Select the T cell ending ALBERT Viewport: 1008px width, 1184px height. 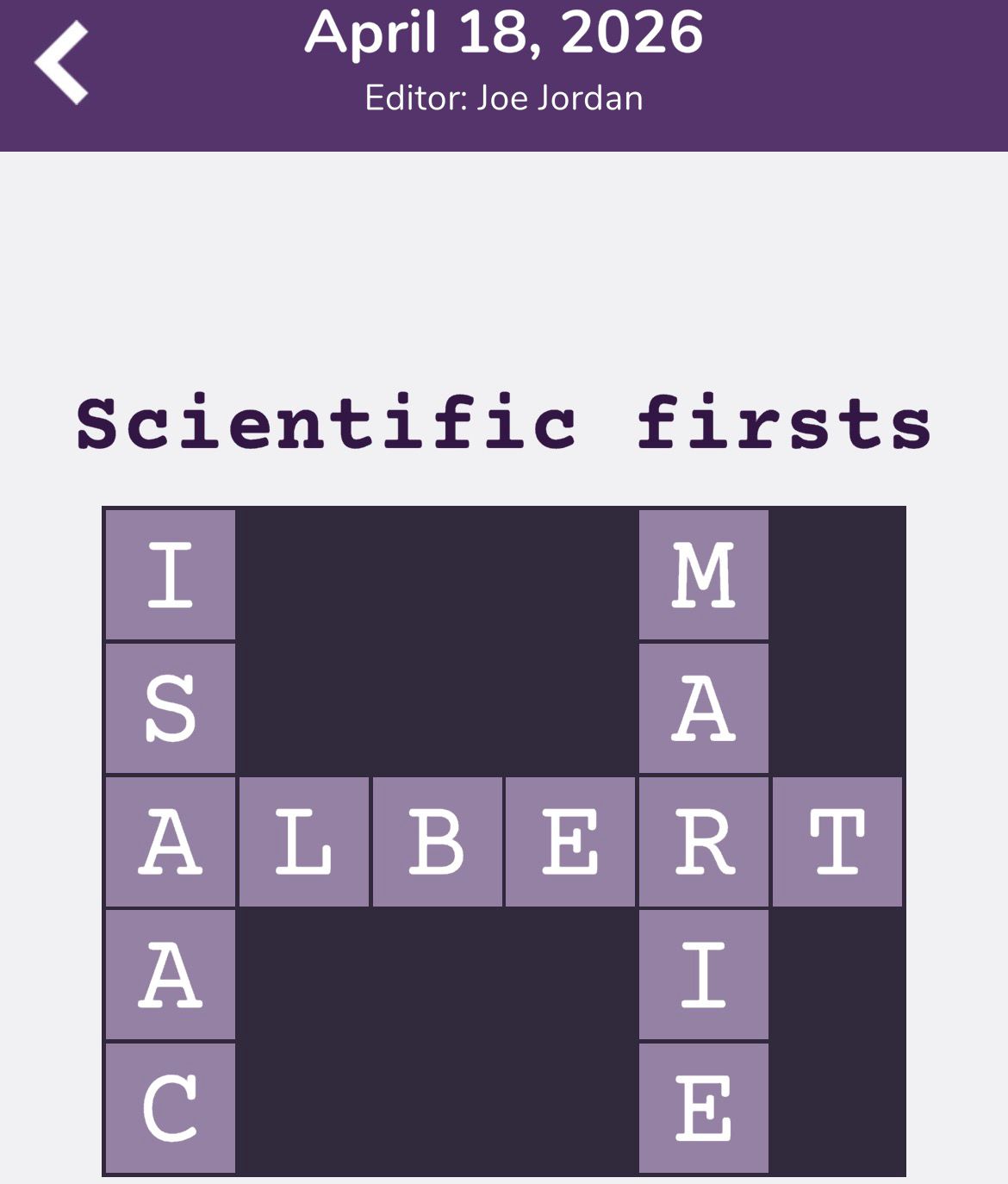(837, 840)
